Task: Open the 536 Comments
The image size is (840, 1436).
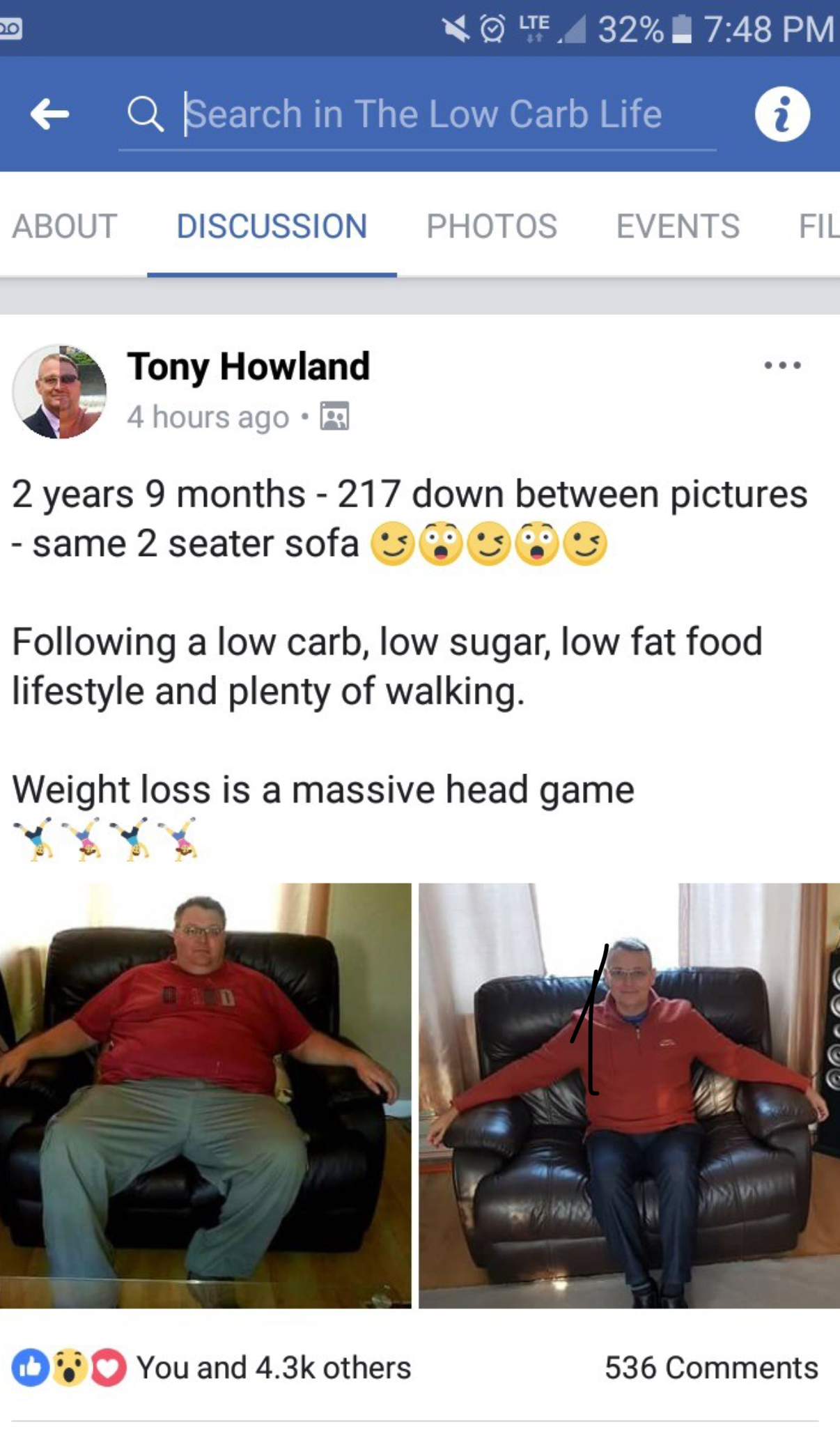Action: coord(710,1367)
